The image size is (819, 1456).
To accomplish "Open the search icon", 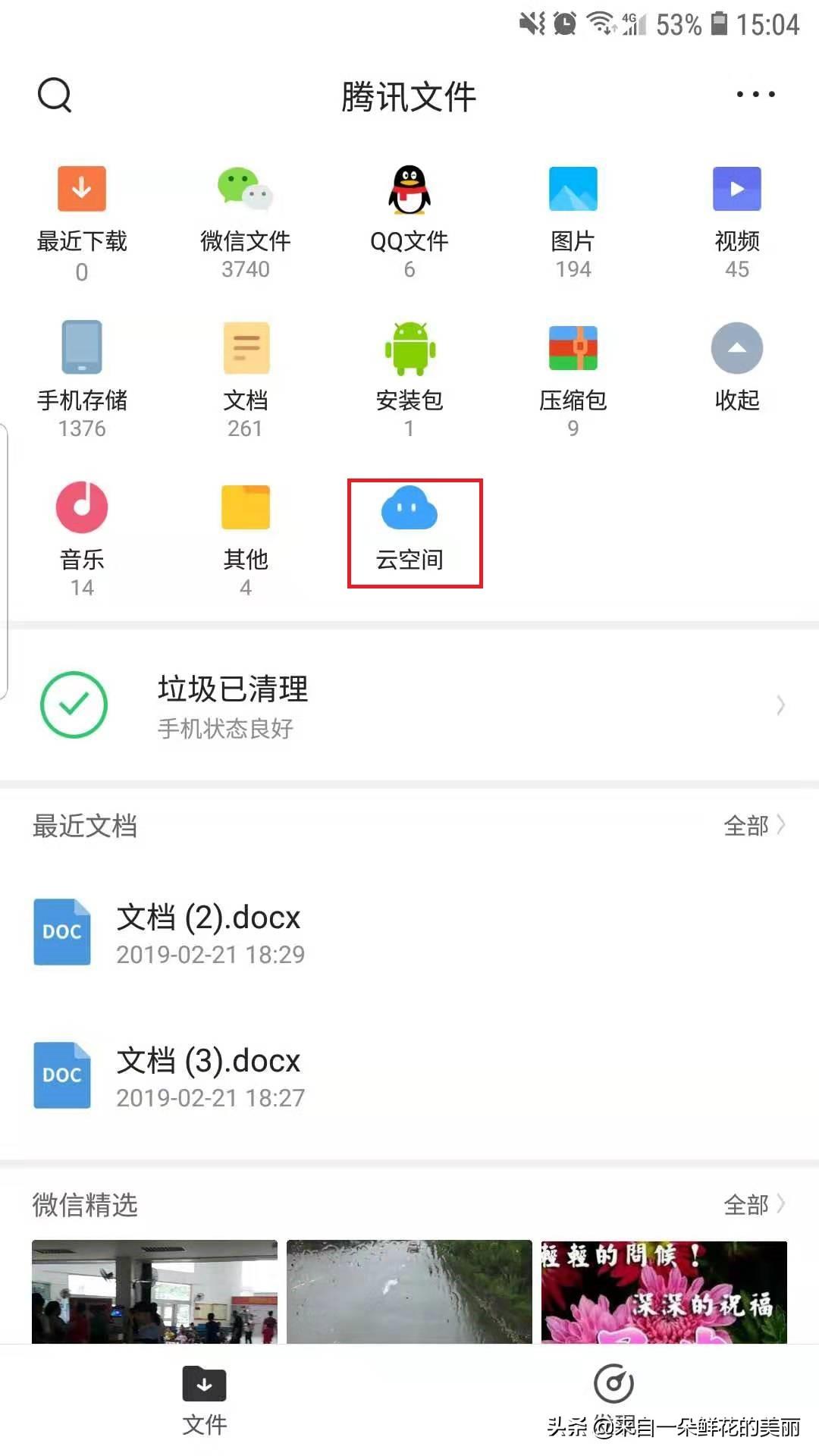I will [x=55, y=96].
